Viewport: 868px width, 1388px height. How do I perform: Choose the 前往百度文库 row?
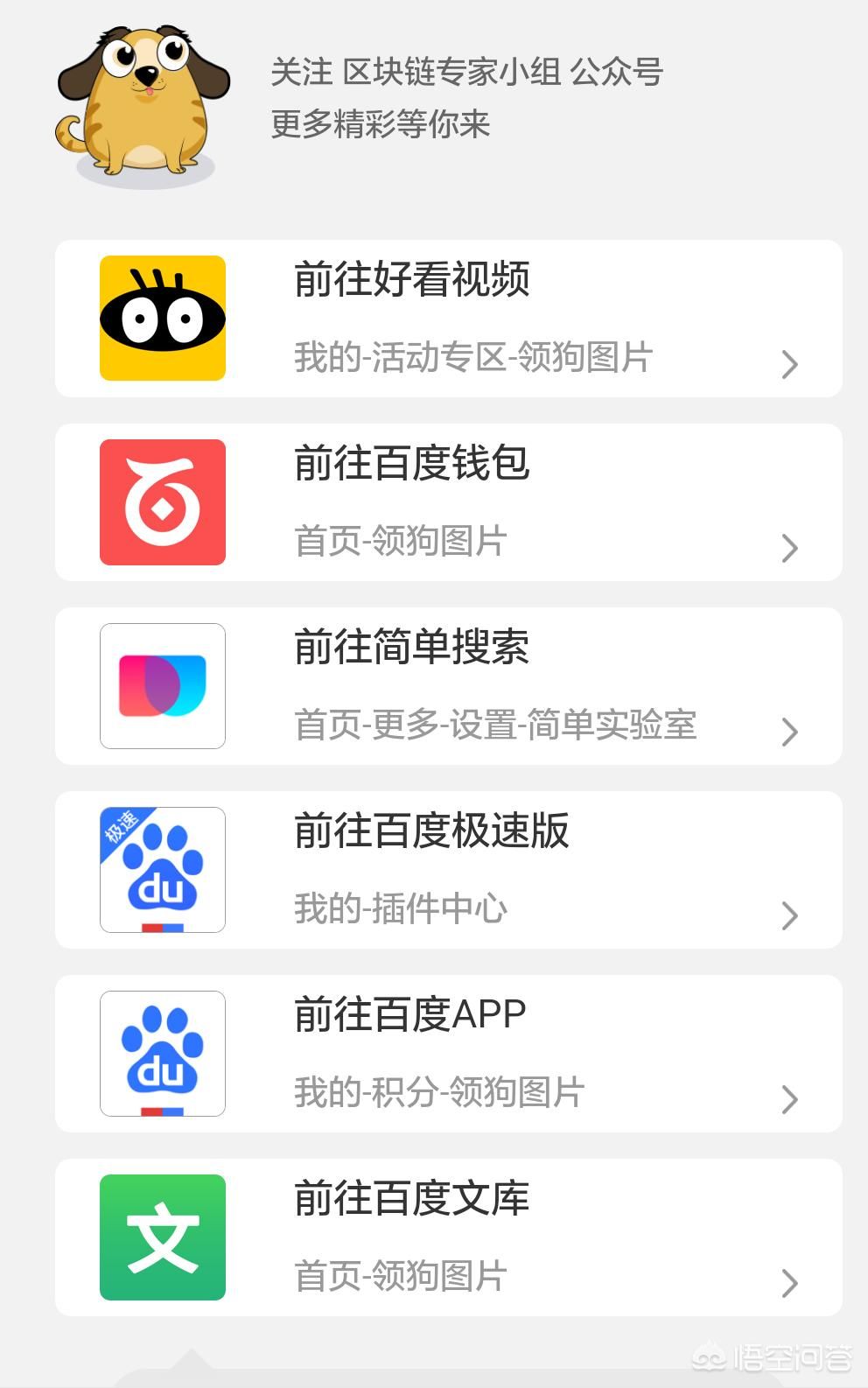coord(448,1237)
